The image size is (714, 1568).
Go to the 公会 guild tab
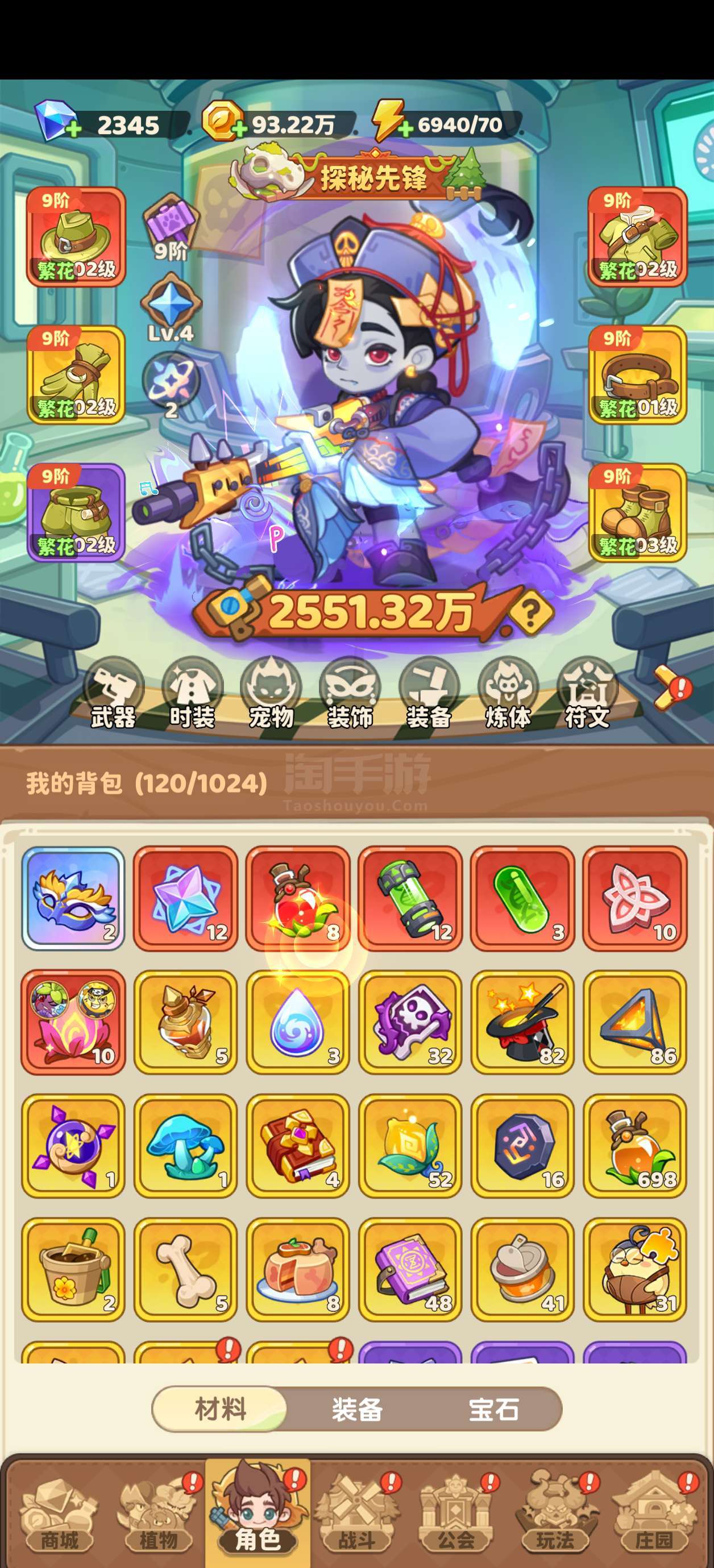click(456, 1518)
